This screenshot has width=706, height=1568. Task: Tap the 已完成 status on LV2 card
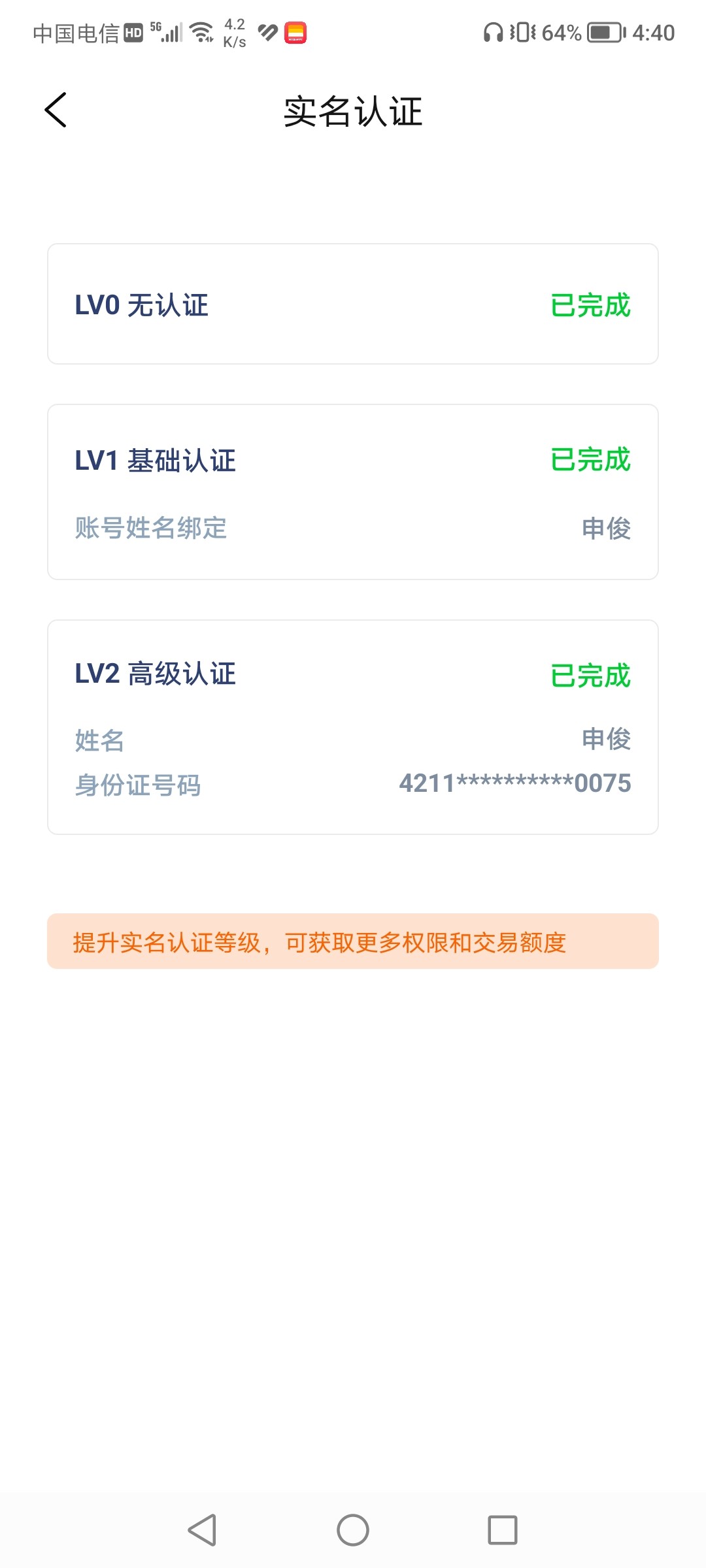point(589,676)
